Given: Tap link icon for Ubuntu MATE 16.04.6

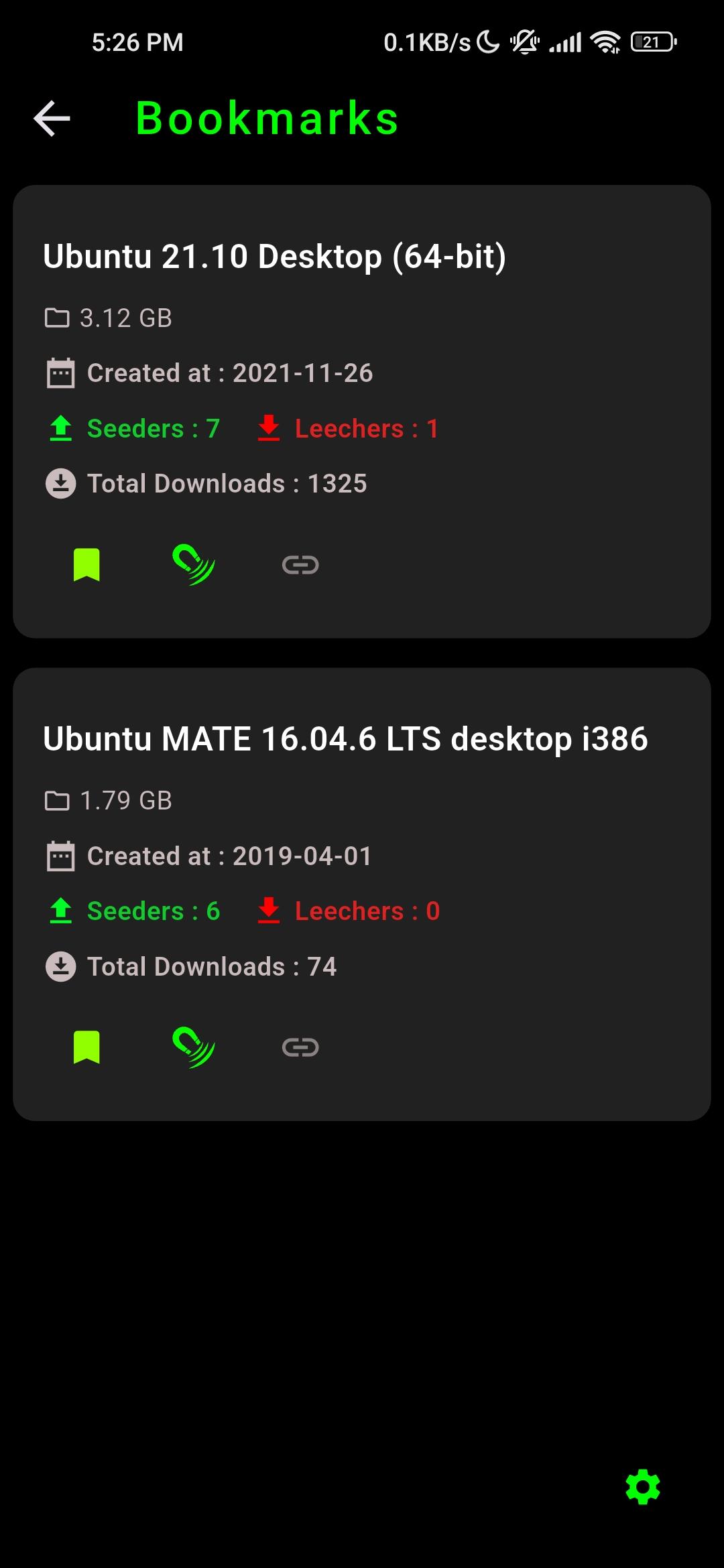Looking at the screenshot, I should click(x=300, y=1047).
